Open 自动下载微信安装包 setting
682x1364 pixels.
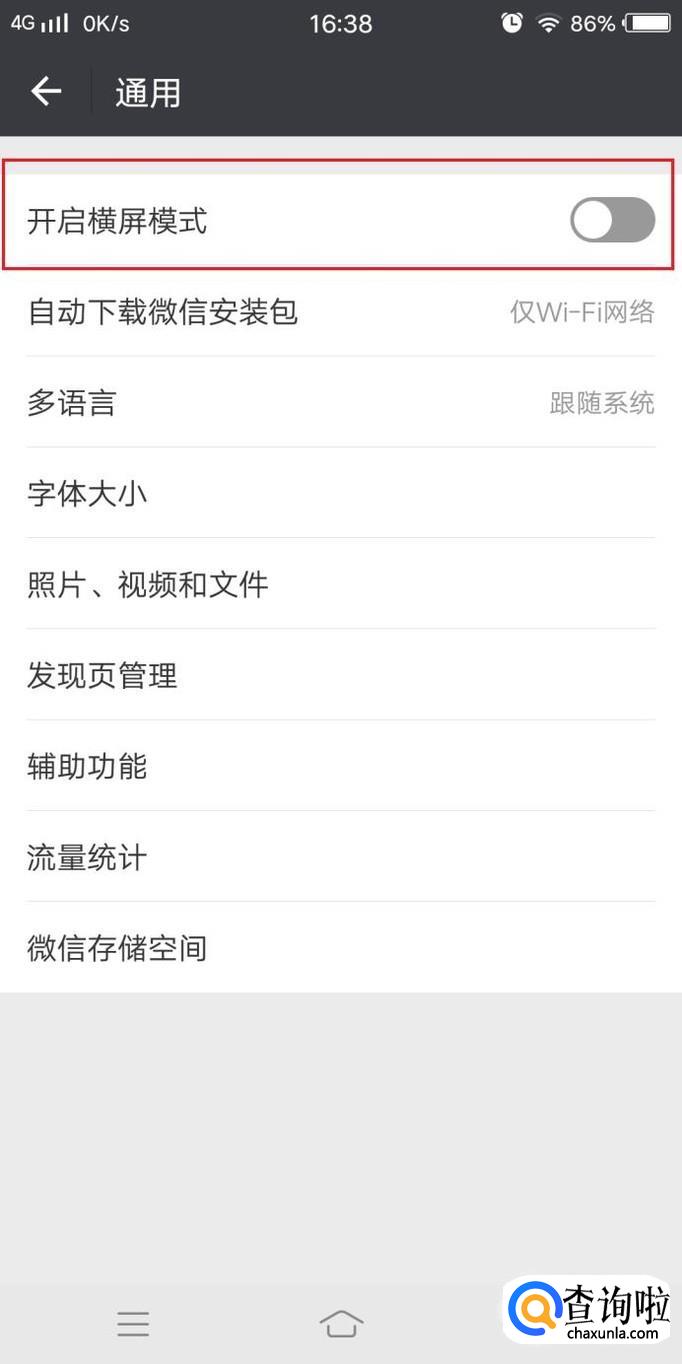tap(340, 312)
